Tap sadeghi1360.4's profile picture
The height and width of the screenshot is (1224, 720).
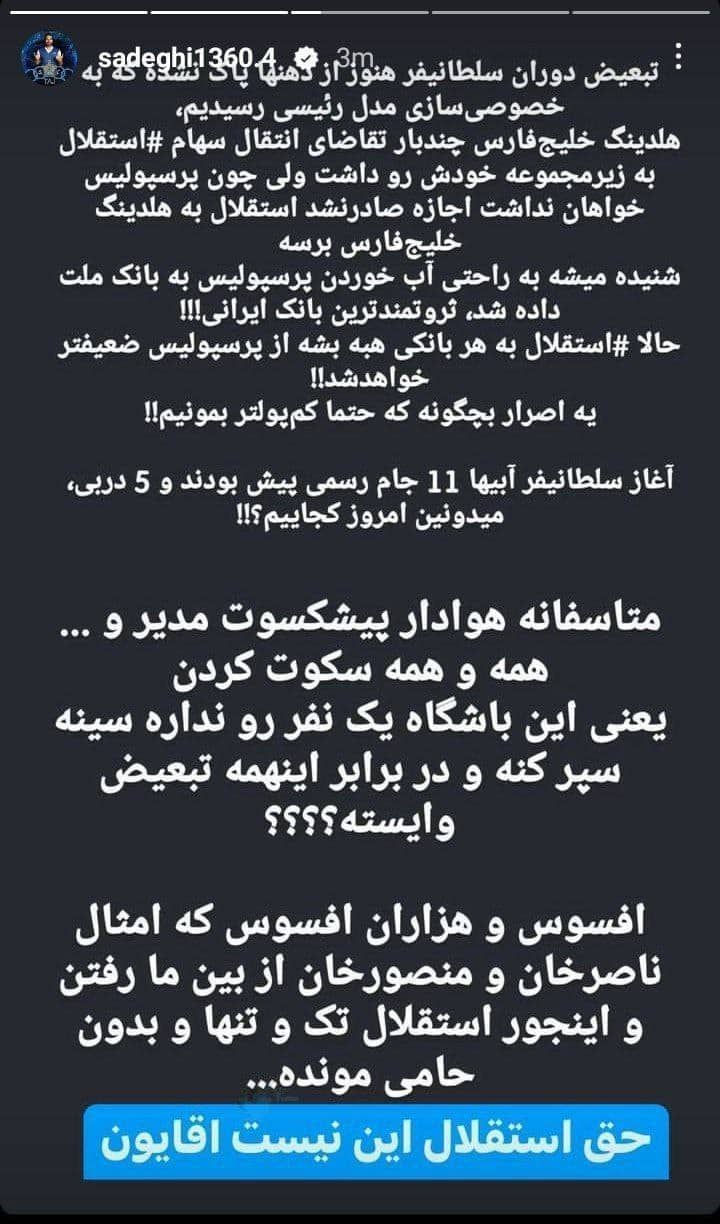(48, 52)
